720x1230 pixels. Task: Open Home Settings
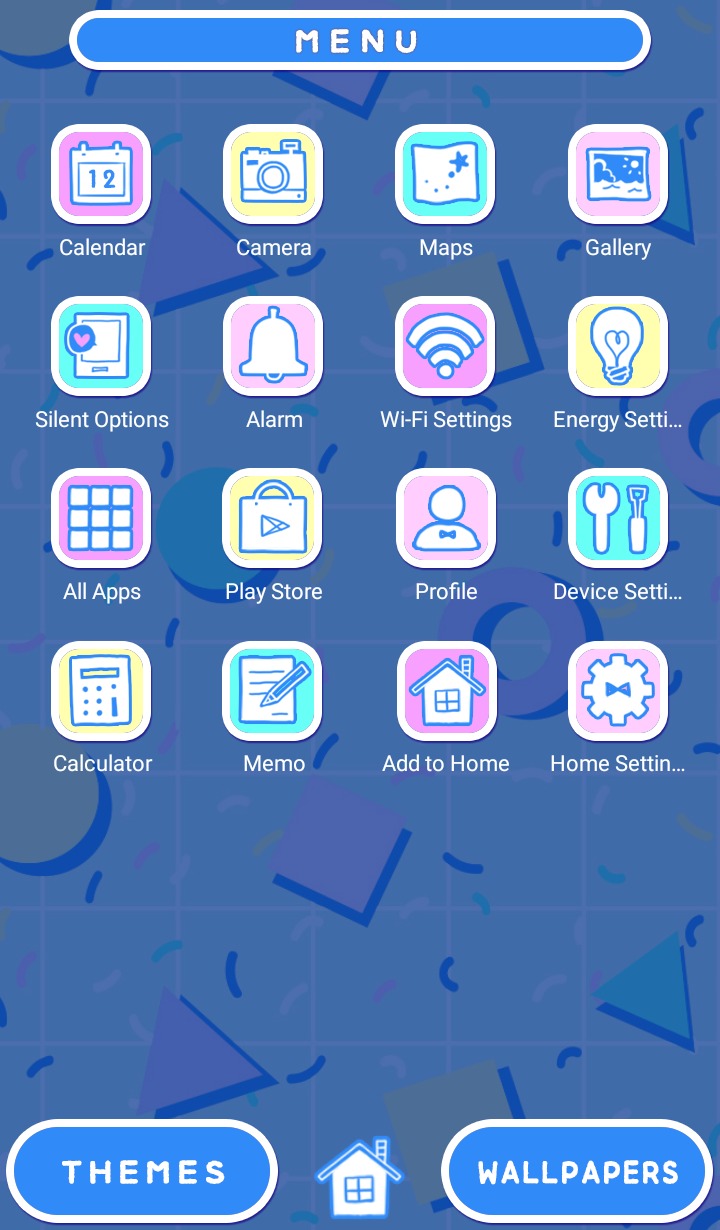click(617, 690)
